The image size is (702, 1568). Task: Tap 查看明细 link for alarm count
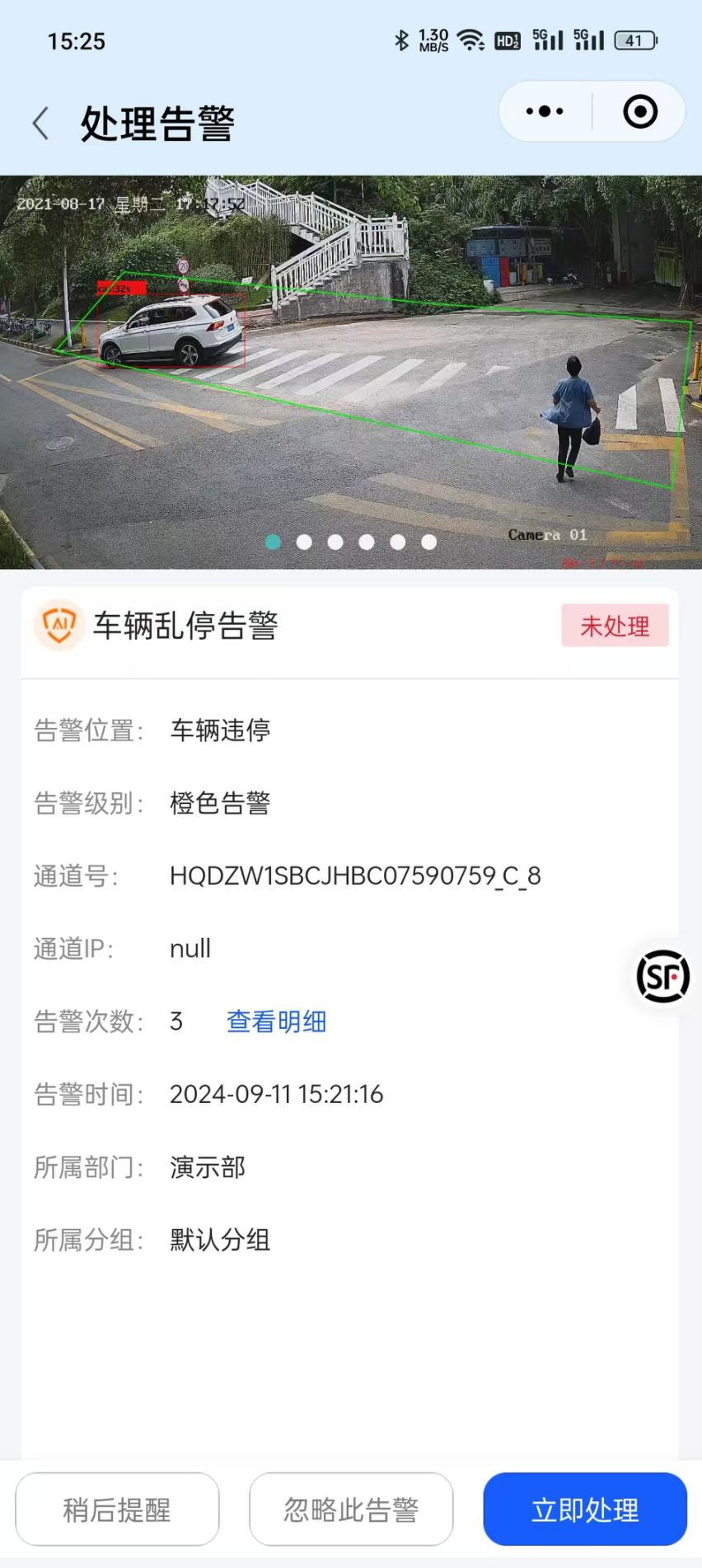click(x=276, y=1021)
